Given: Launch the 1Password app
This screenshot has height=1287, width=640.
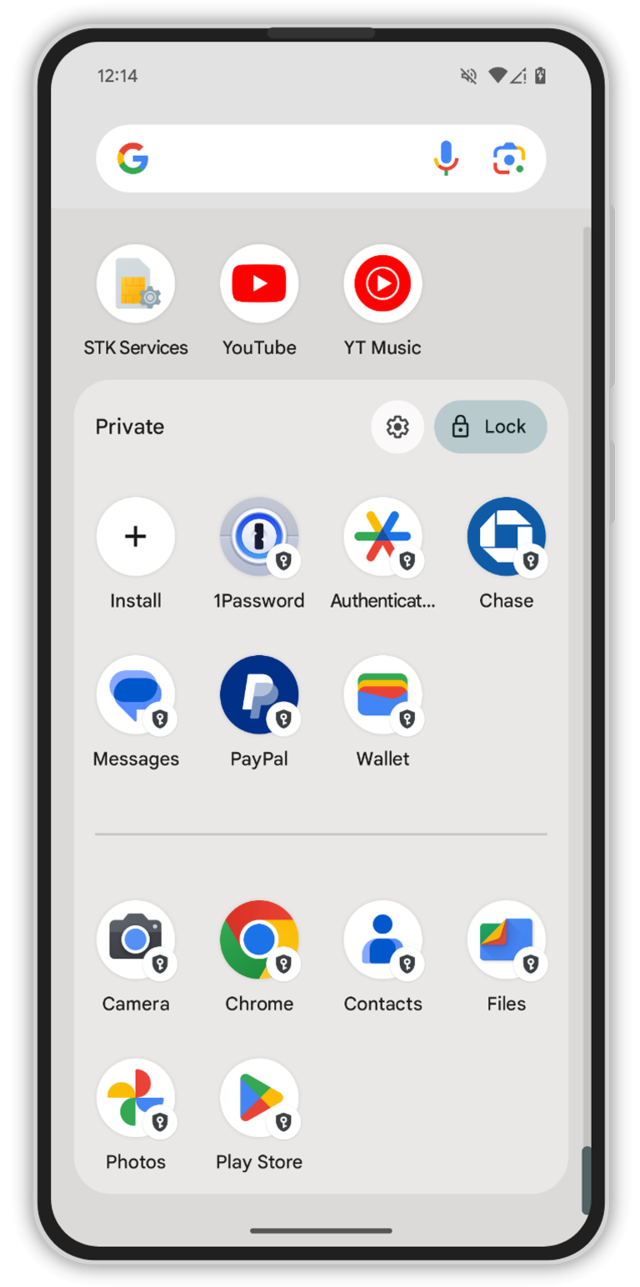Looking at the screenshot, I should coord(259,537).
